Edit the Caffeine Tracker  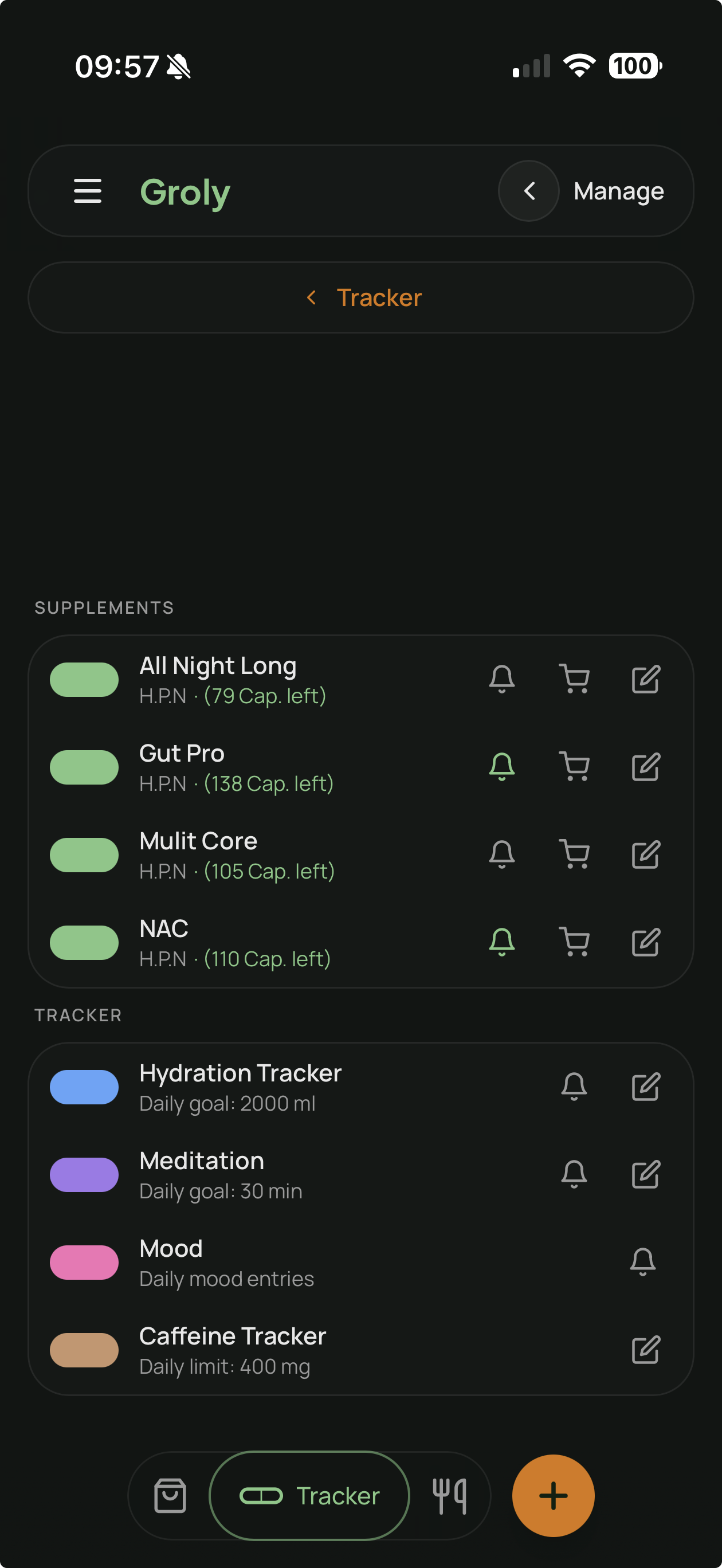pos(646,1350)
